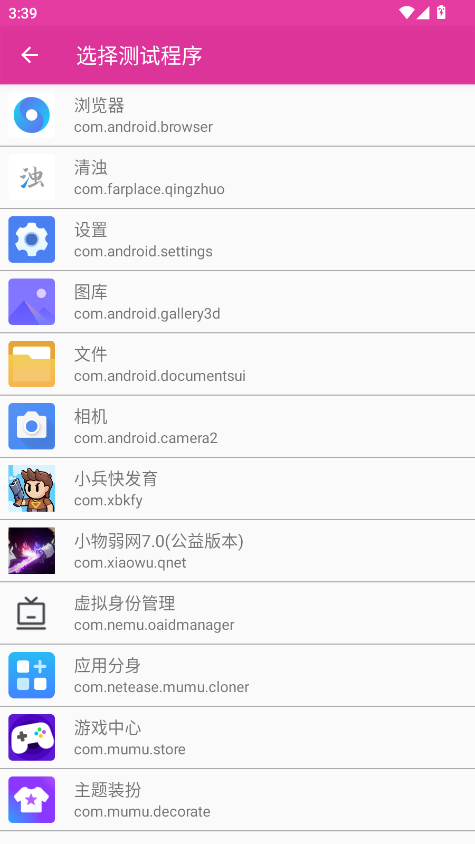
Task: Go back using the arrow icon
Action: coord(30,55)
